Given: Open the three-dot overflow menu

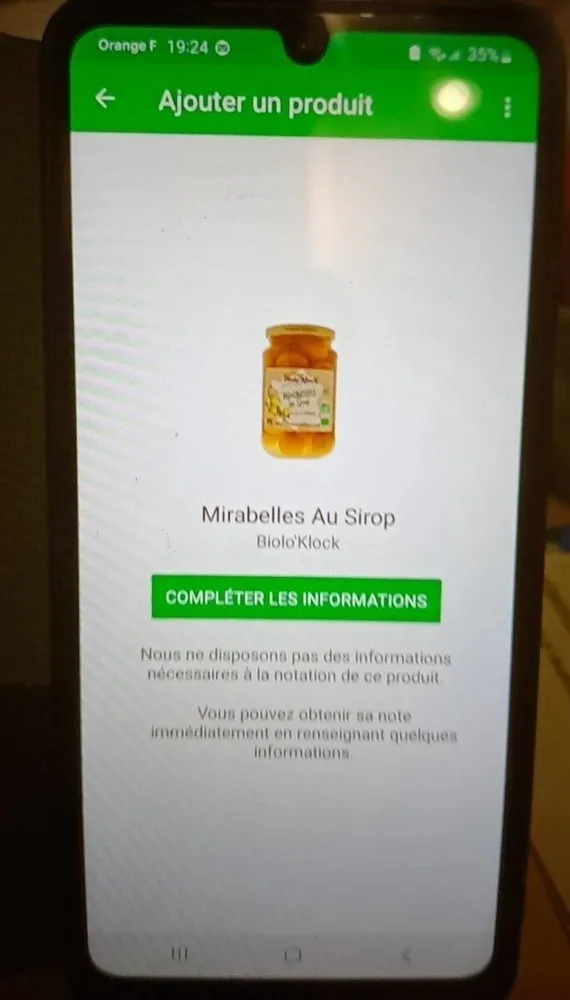Looking at the screenshot, I should tap(507, 107).
